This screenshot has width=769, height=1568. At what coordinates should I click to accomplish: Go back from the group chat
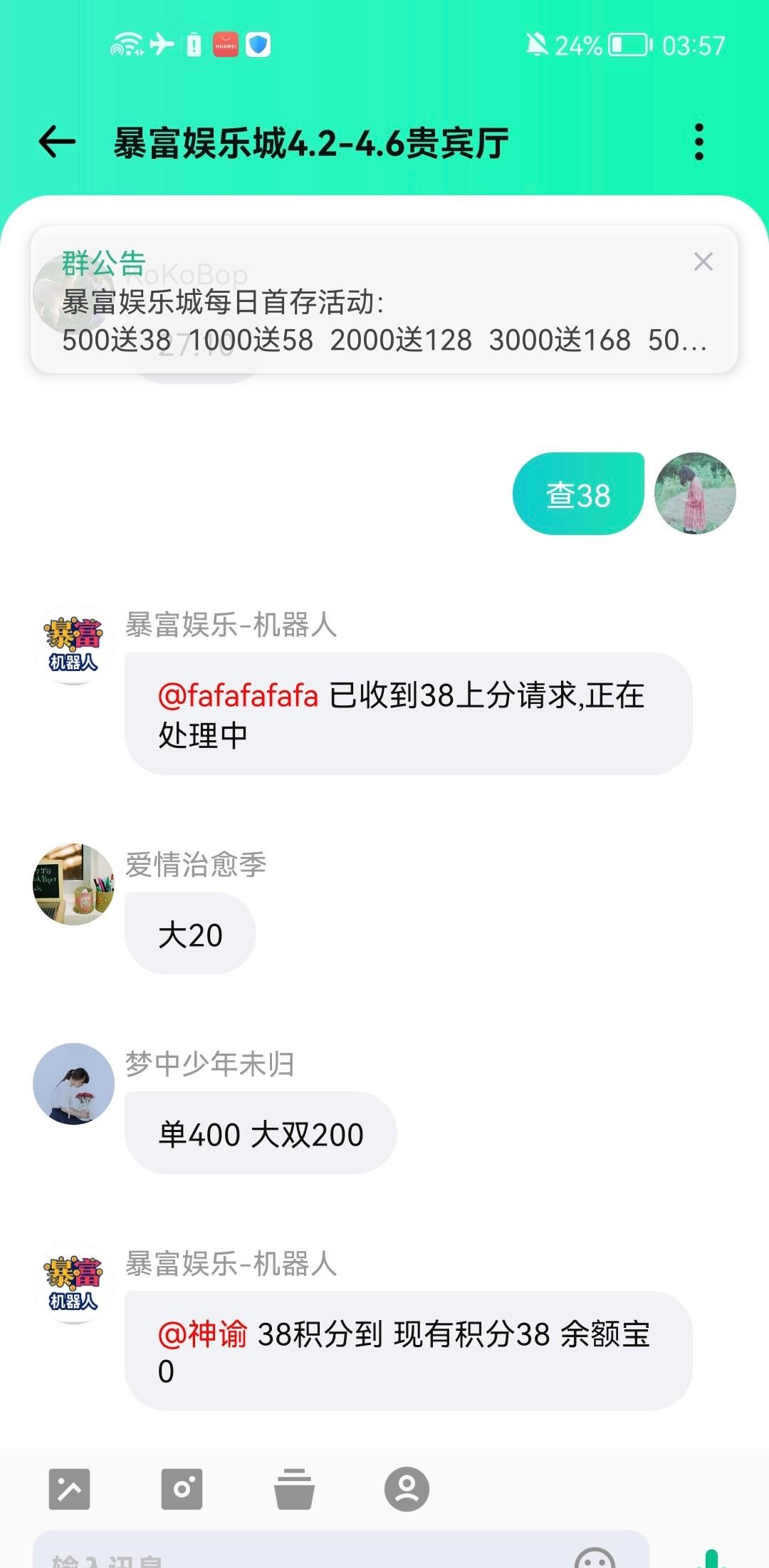[x=58, y=142]
